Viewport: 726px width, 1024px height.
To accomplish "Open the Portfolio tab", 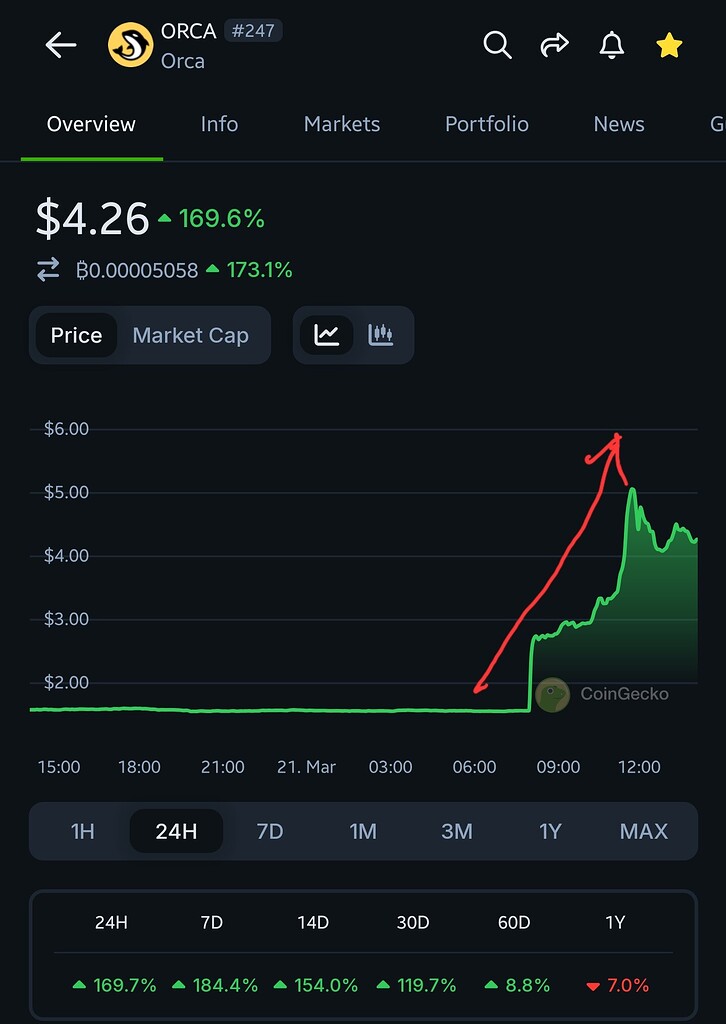I will click(487, 124).
